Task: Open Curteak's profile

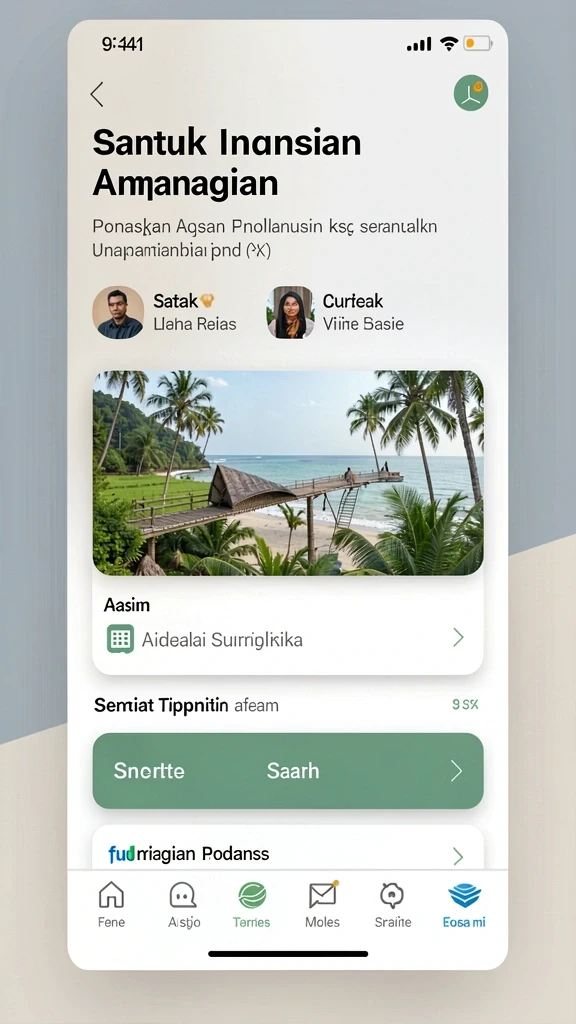Action: (x=336, y=312)
